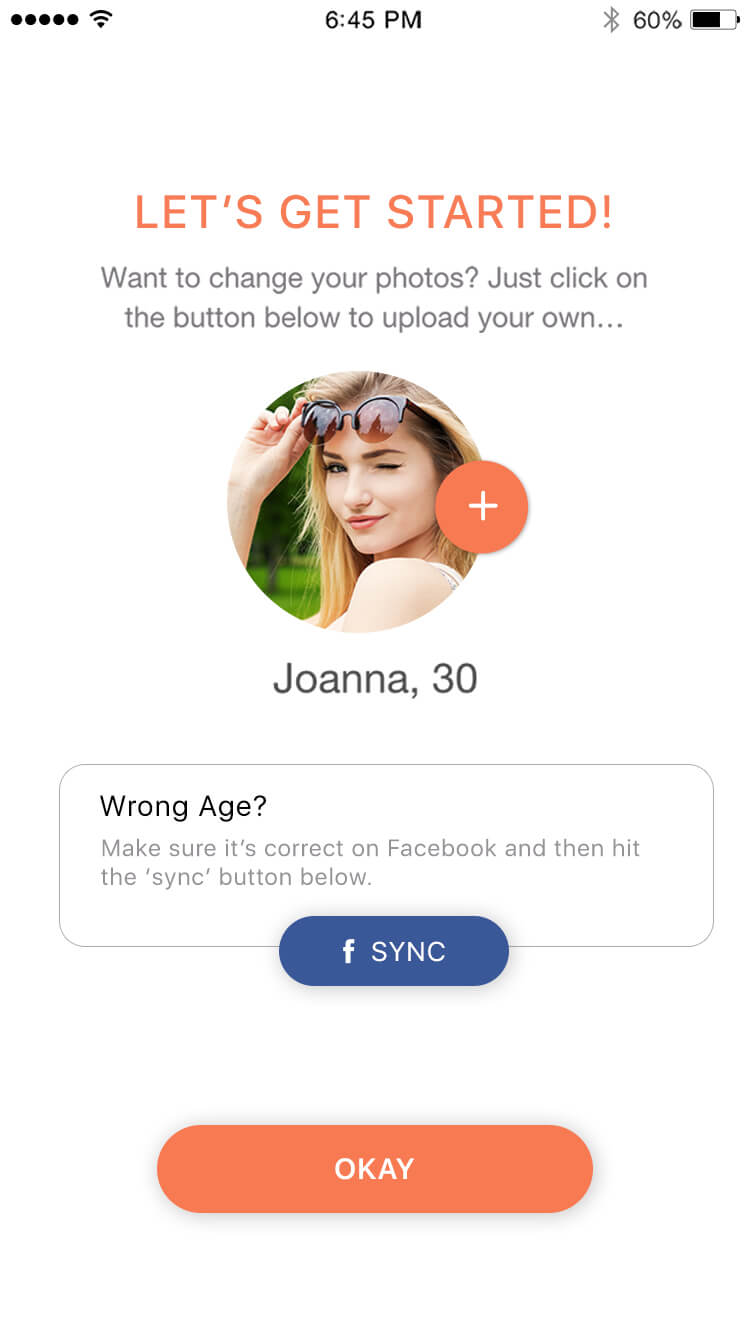Tap the plus button to upload photo
The image size is (750, 1334).
[482, 506]
